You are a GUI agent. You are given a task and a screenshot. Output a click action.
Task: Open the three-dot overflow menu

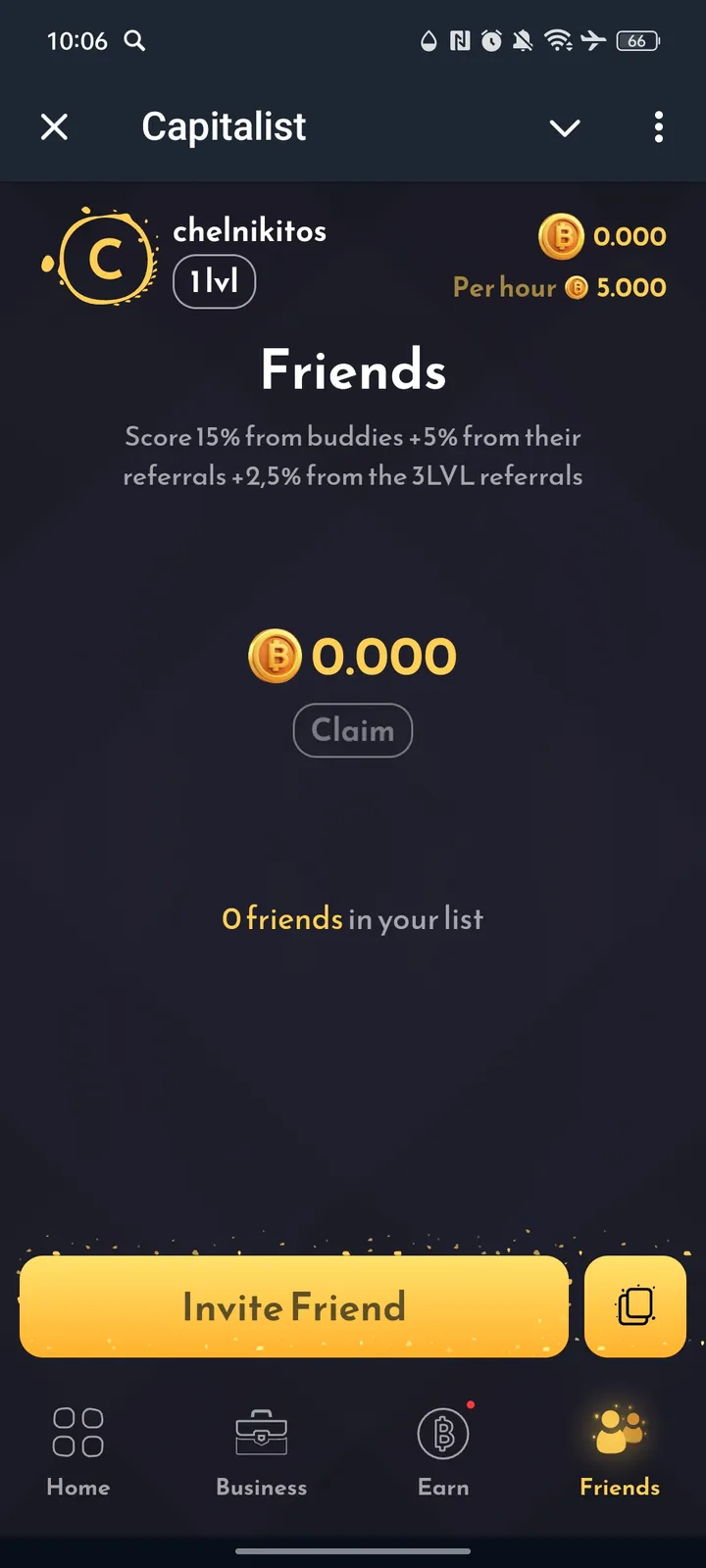pos(658,126)
